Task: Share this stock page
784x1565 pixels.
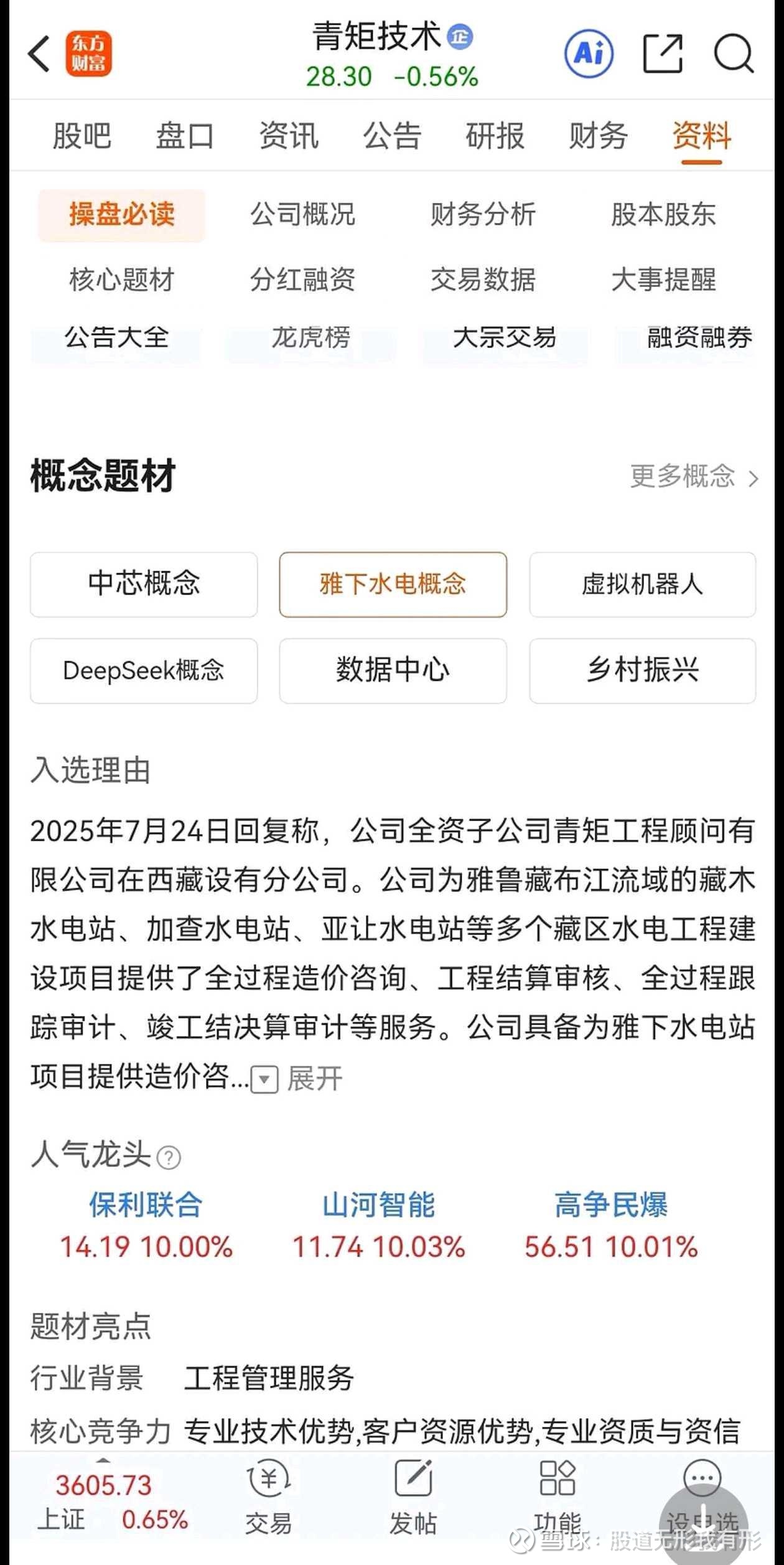Action: [x=662, y=54]
